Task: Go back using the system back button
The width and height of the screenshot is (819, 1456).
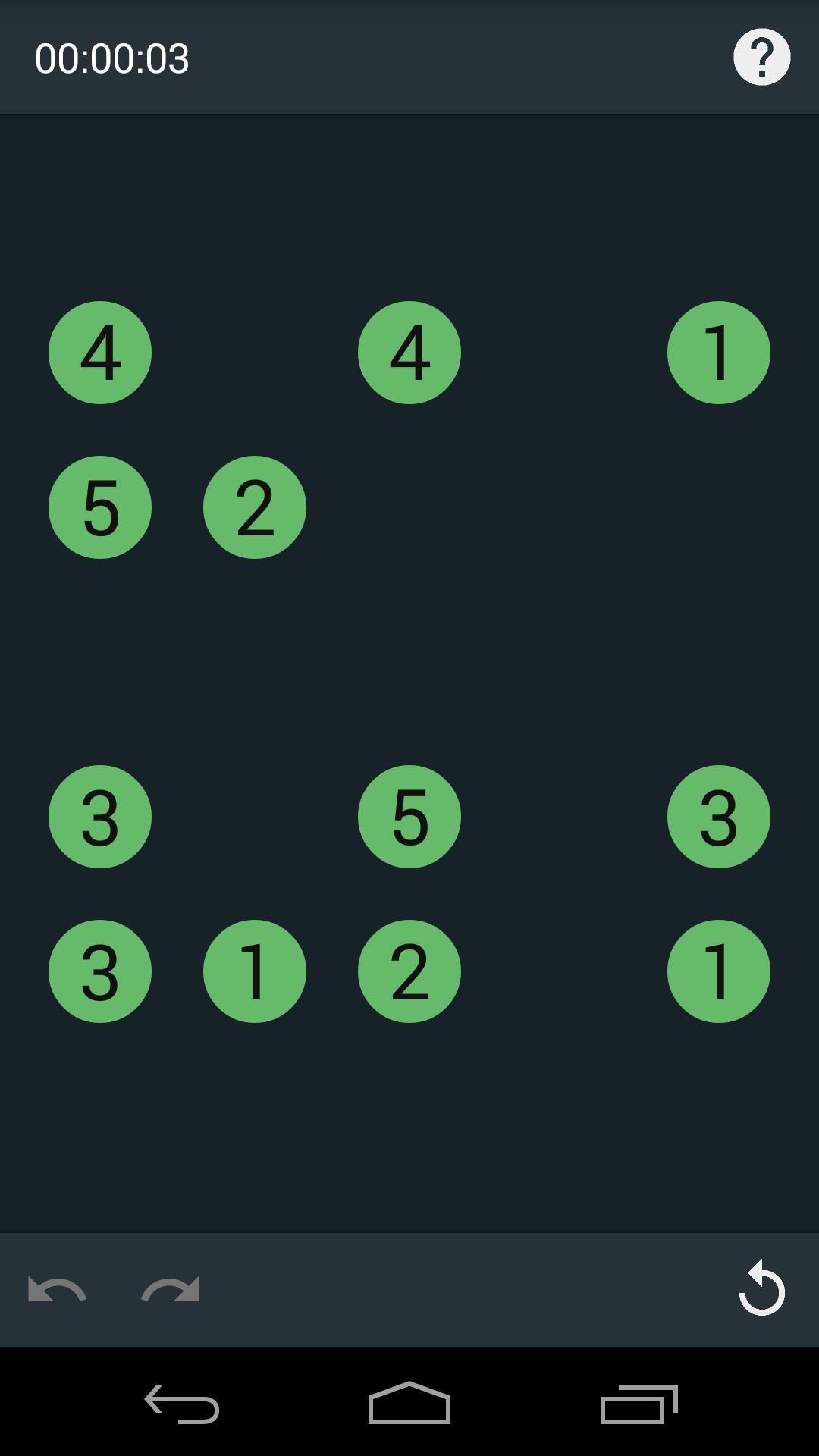Action: click(182, 1404)
